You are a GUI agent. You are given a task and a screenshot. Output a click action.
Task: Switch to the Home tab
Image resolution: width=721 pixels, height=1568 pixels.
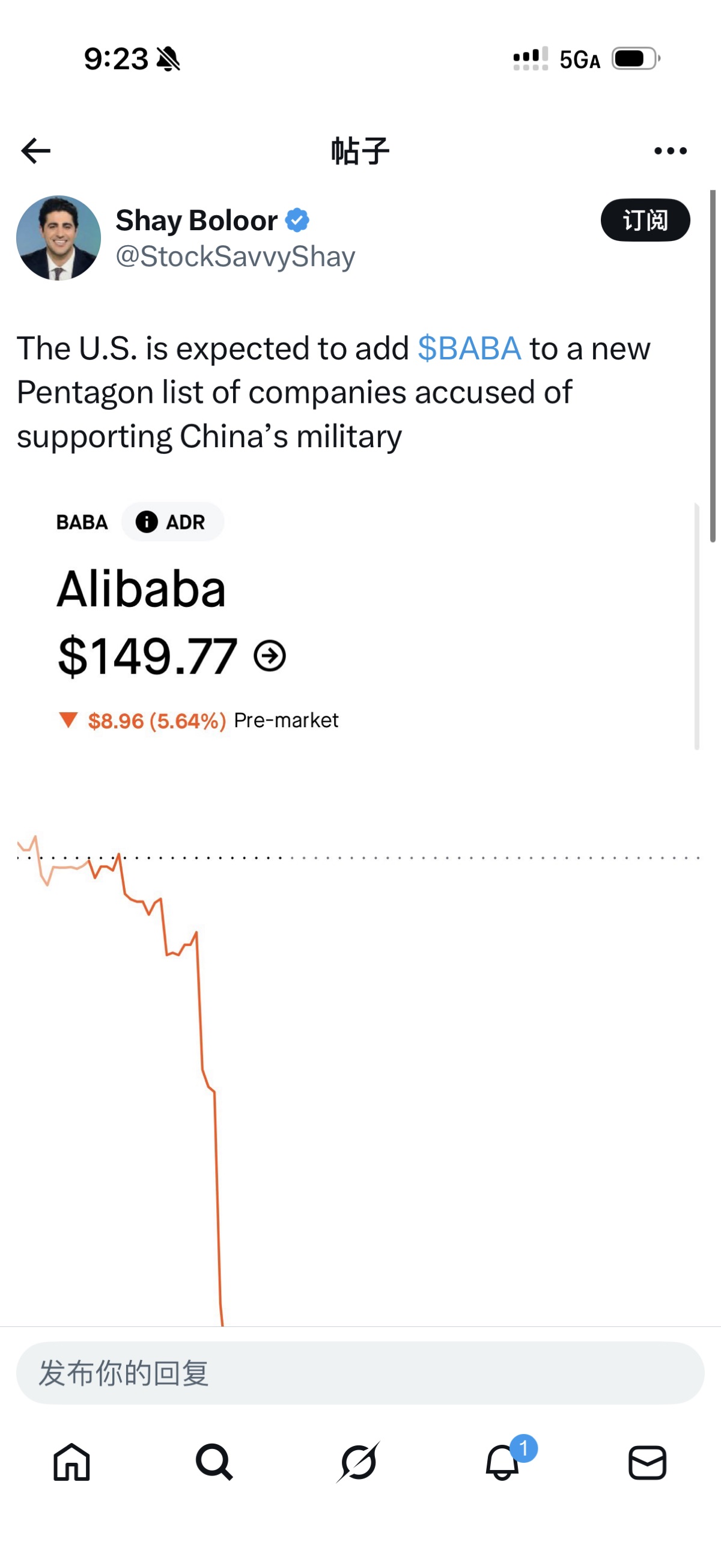click(x=71, y=1463)
